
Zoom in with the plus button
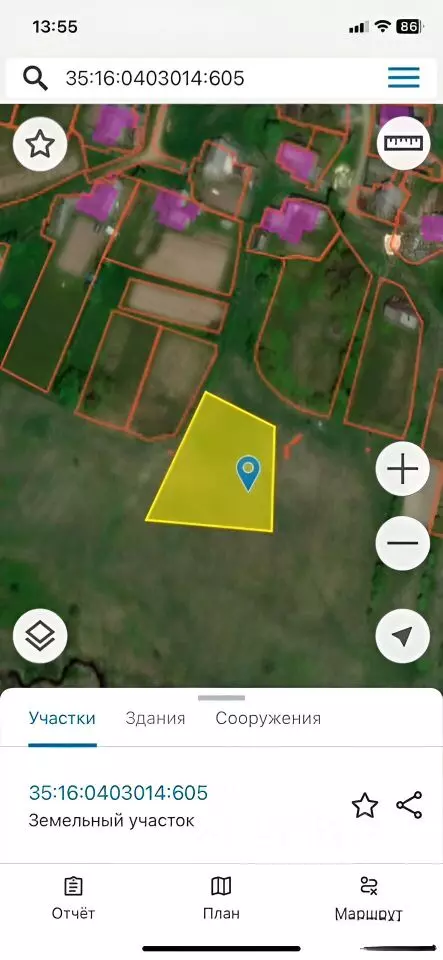(403, 470)
